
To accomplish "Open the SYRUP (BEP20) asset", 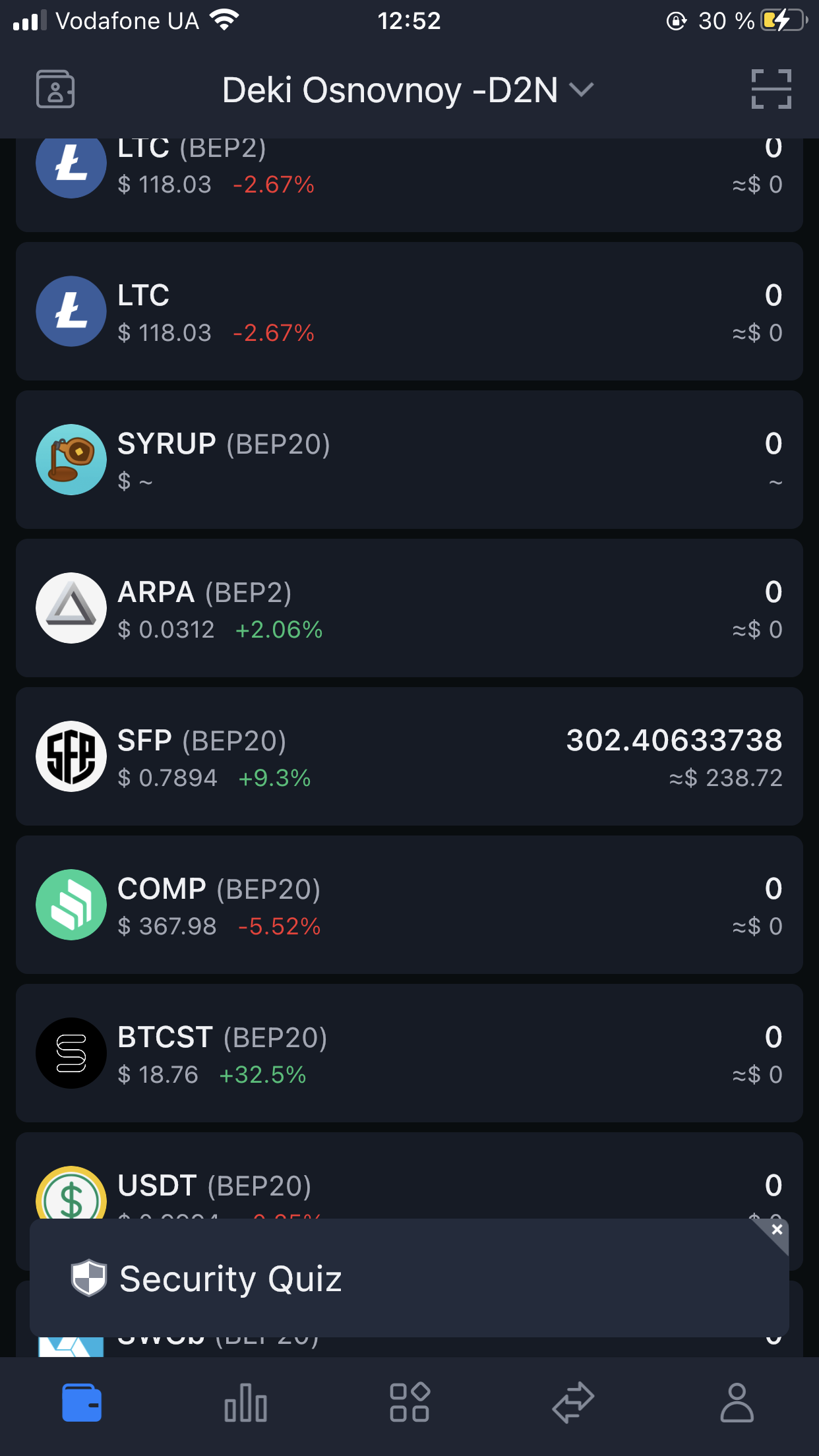I will 409,460.
